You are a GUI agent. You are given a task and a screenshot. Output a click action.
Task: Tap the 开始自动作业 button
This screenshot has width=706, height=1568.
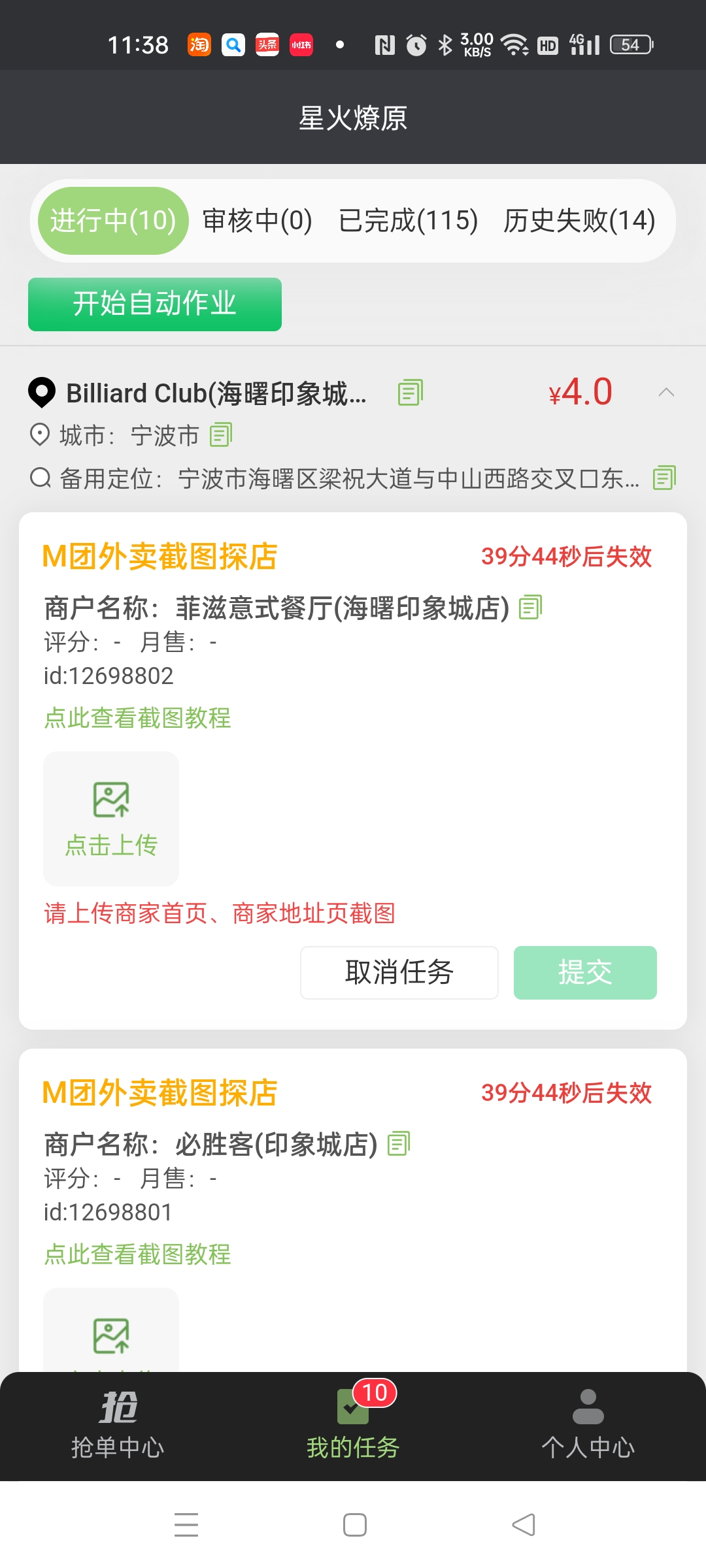point(155,304)
